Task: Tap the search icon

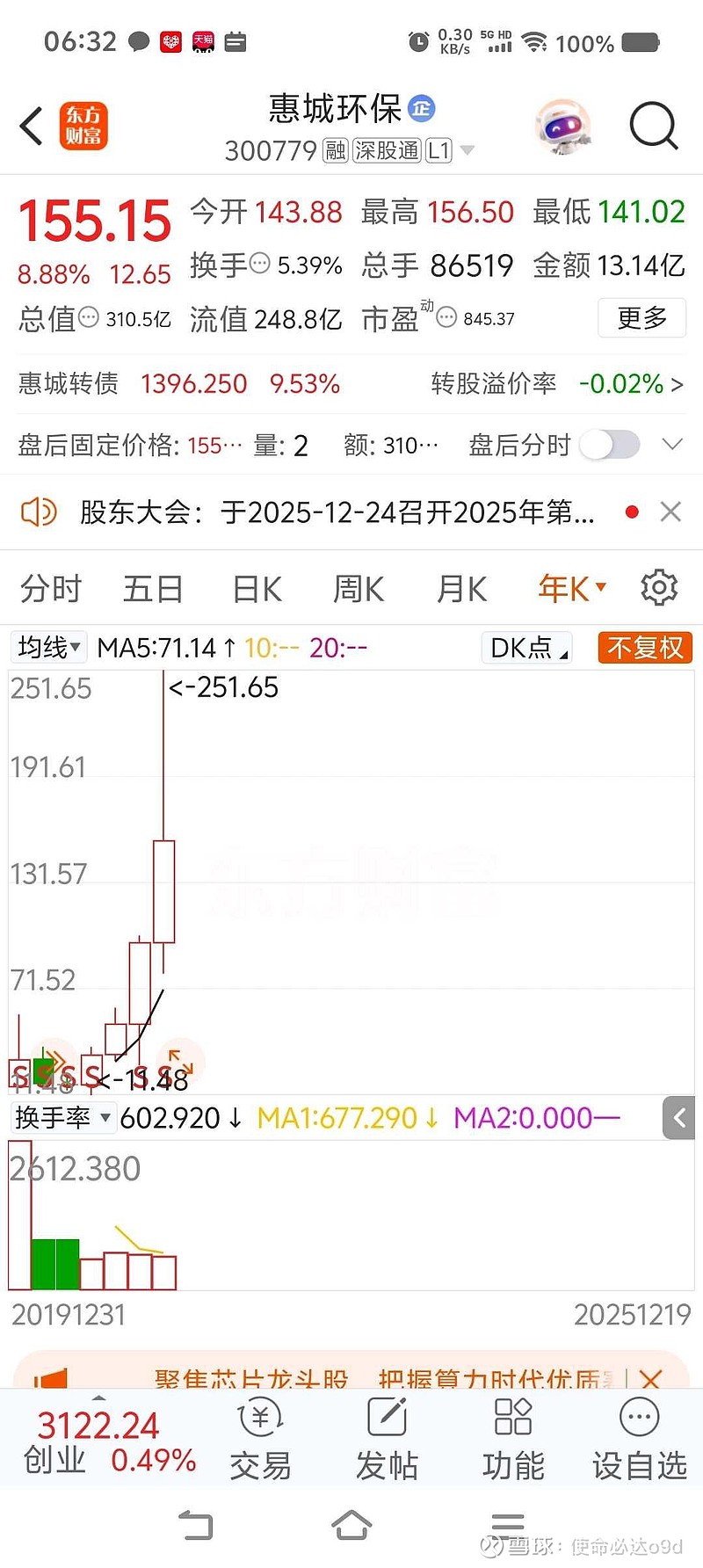Action: tap(652, 126)
